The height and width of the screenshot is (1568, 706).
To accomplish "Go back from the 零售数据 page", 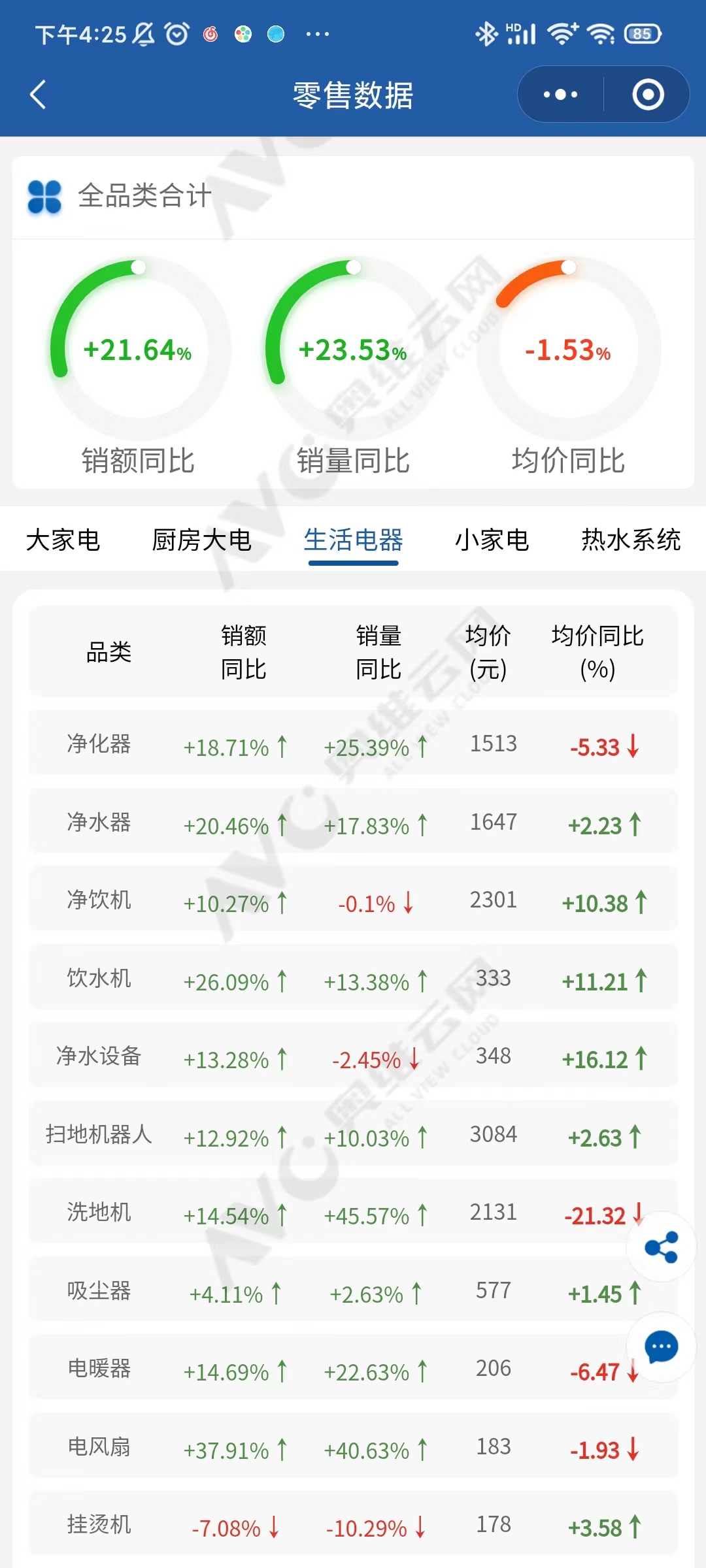I will pyautogui.click(x=39, y=95).
